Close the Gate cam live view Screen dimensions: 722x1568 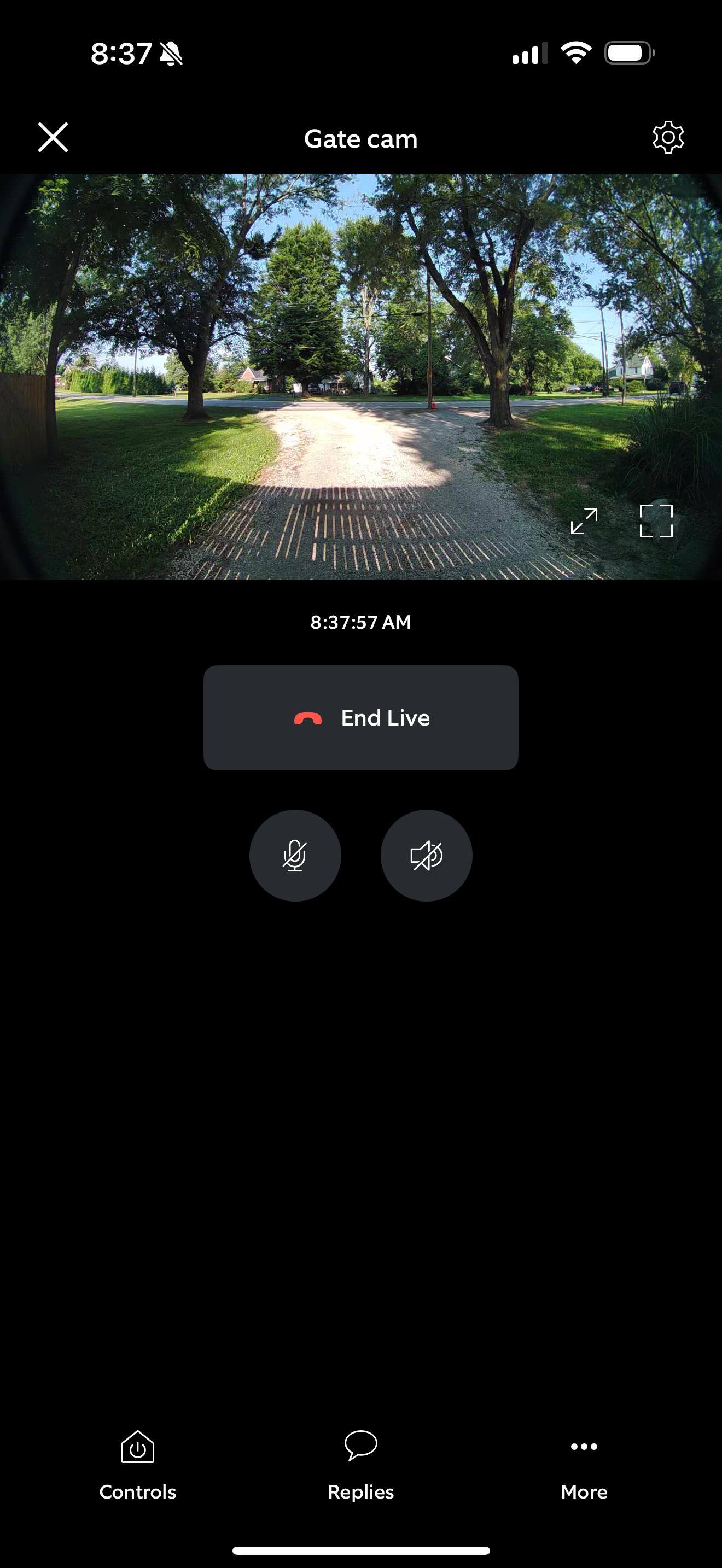pos(53,137)
